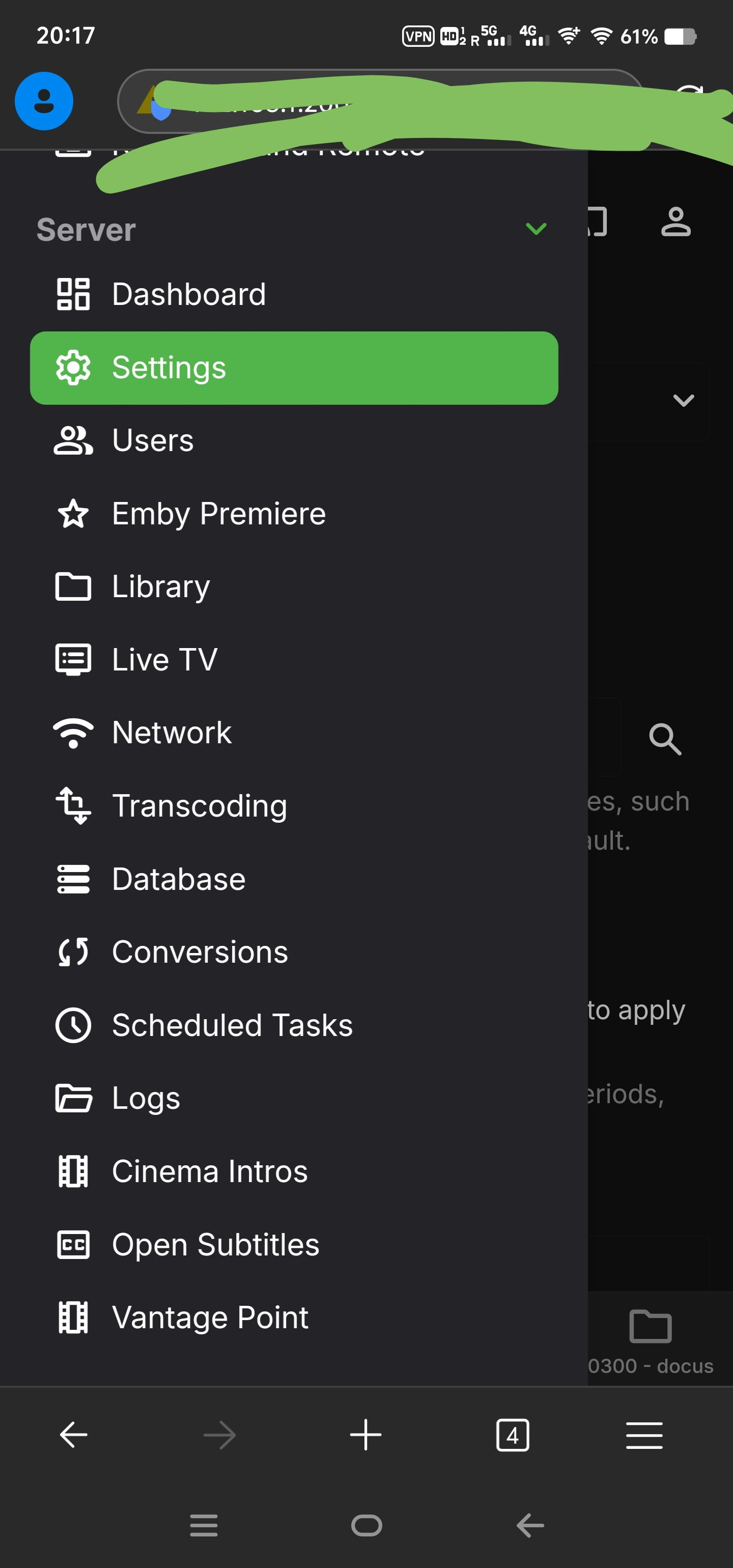Open Cinema Intros settings
Image resolution: width=733 pixels, height=1568 pixels.
(x=209, y=1171)
